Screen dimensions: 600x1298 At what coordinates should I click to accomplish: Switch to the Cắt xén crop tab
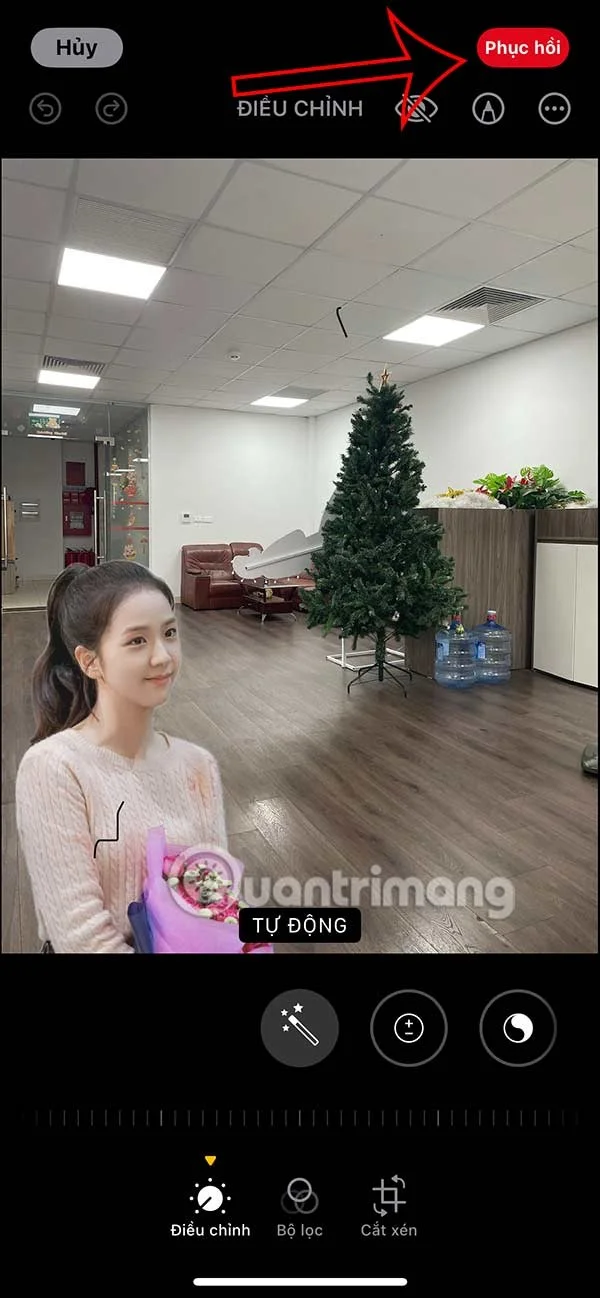388,1207
